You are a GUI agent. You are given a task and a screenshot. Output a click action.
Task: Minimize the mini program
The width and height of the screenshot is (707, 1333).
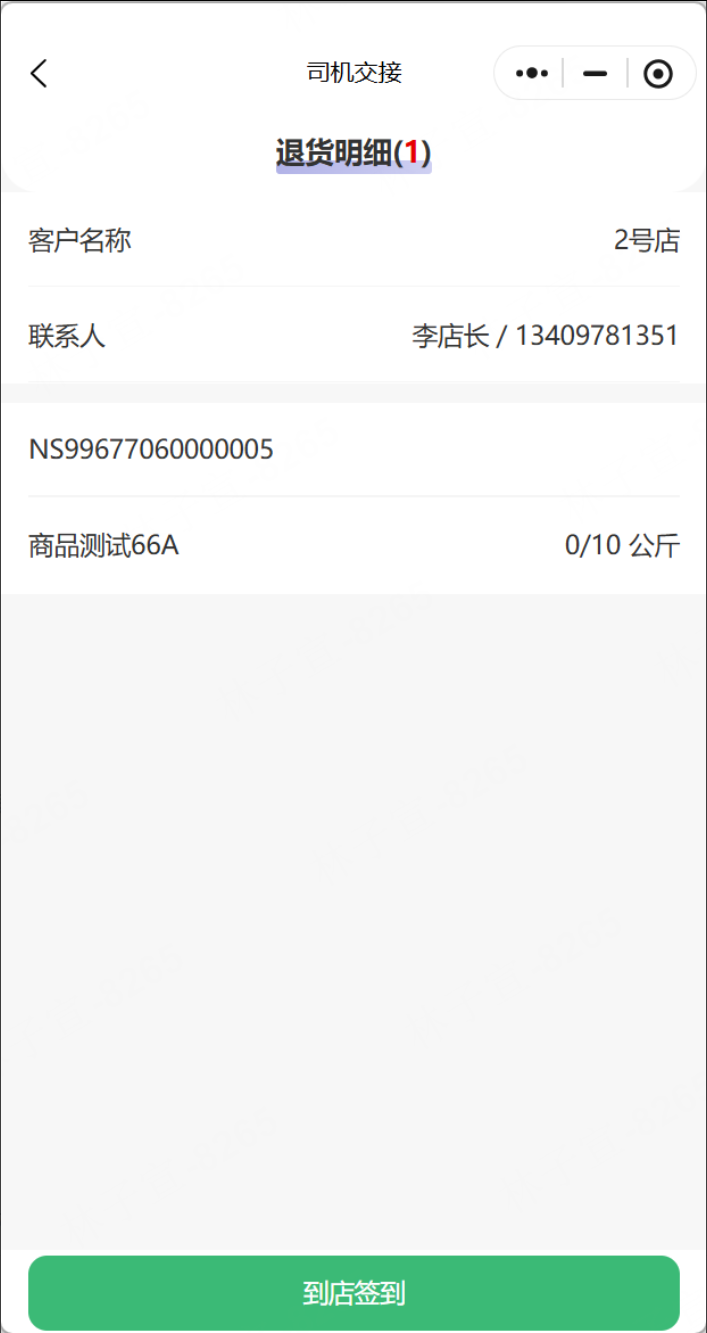click(x=595, y=73)
